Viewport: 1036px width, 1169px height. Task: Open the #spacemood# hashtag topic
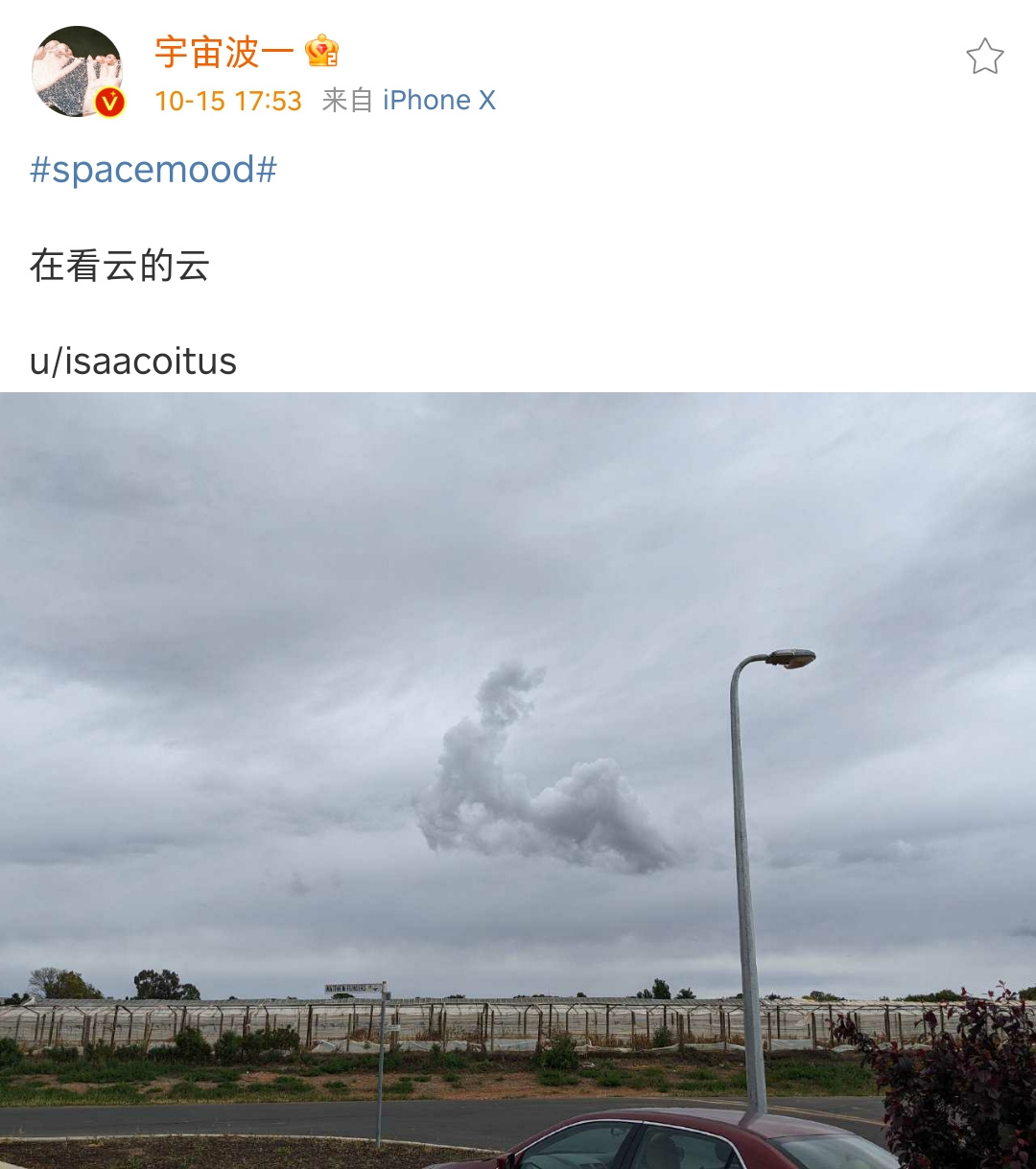[x=153, y=170]
